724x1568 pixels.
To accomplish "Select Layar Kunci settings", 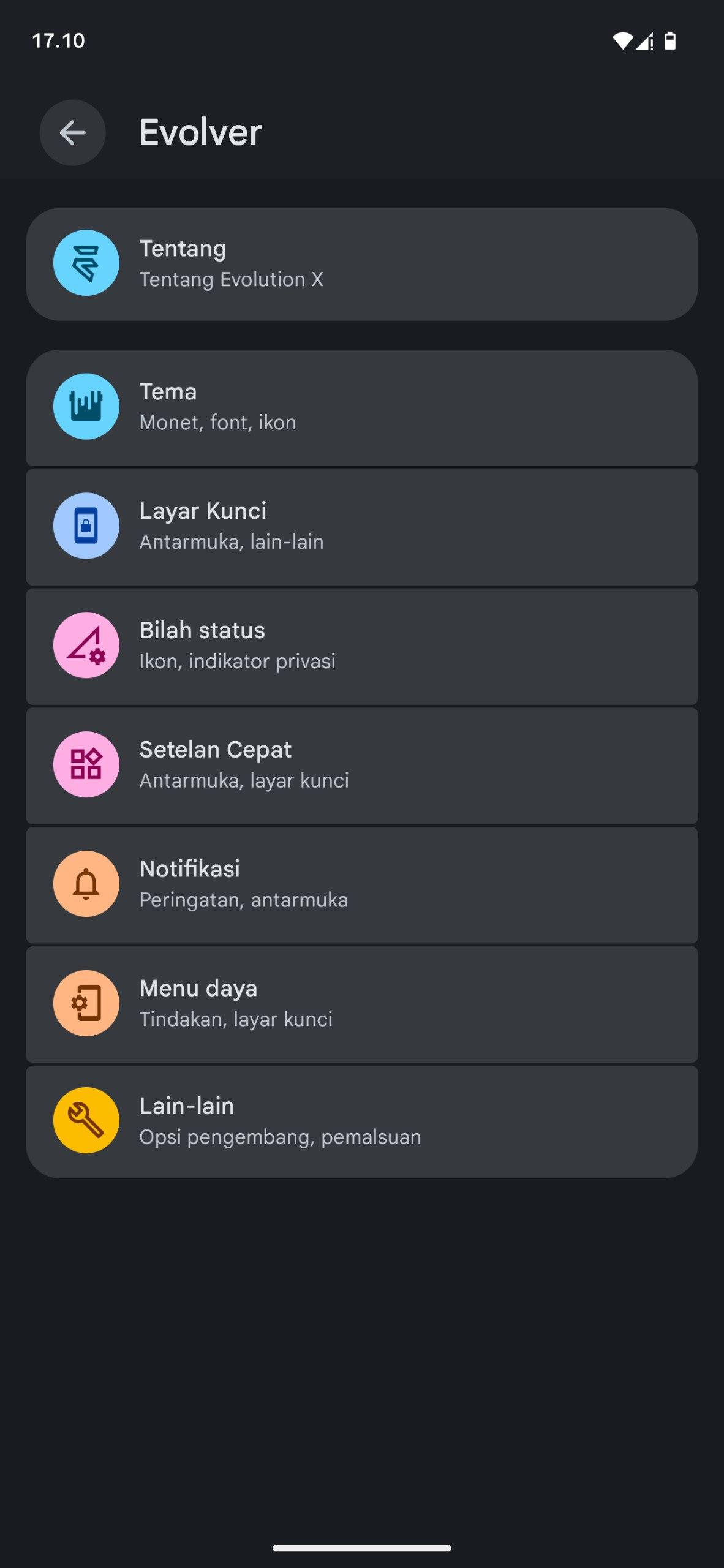I will pos(361,526).
